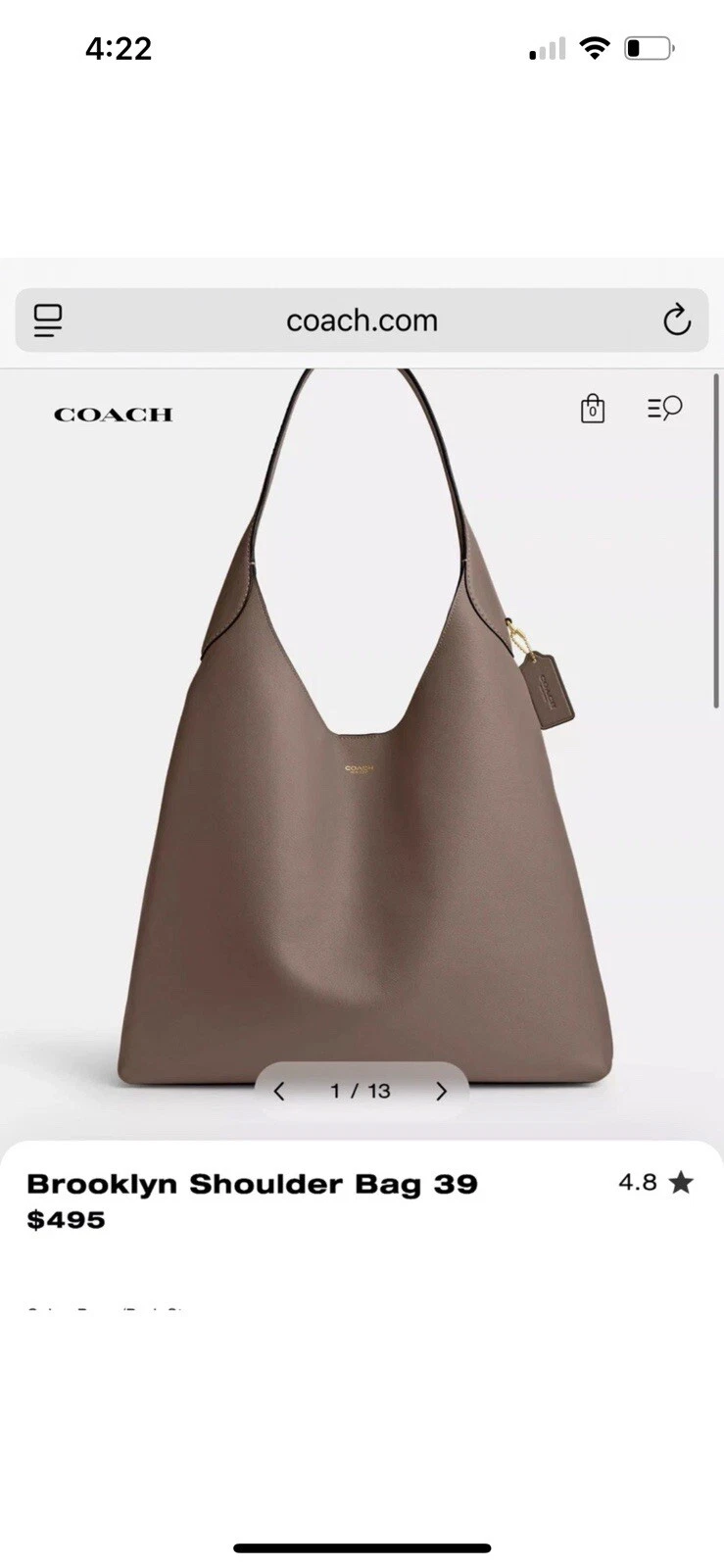Viewport: 724px width, 1568px height.
Task: Show the previous product photo with left chevron
Action: point(278,1090)
